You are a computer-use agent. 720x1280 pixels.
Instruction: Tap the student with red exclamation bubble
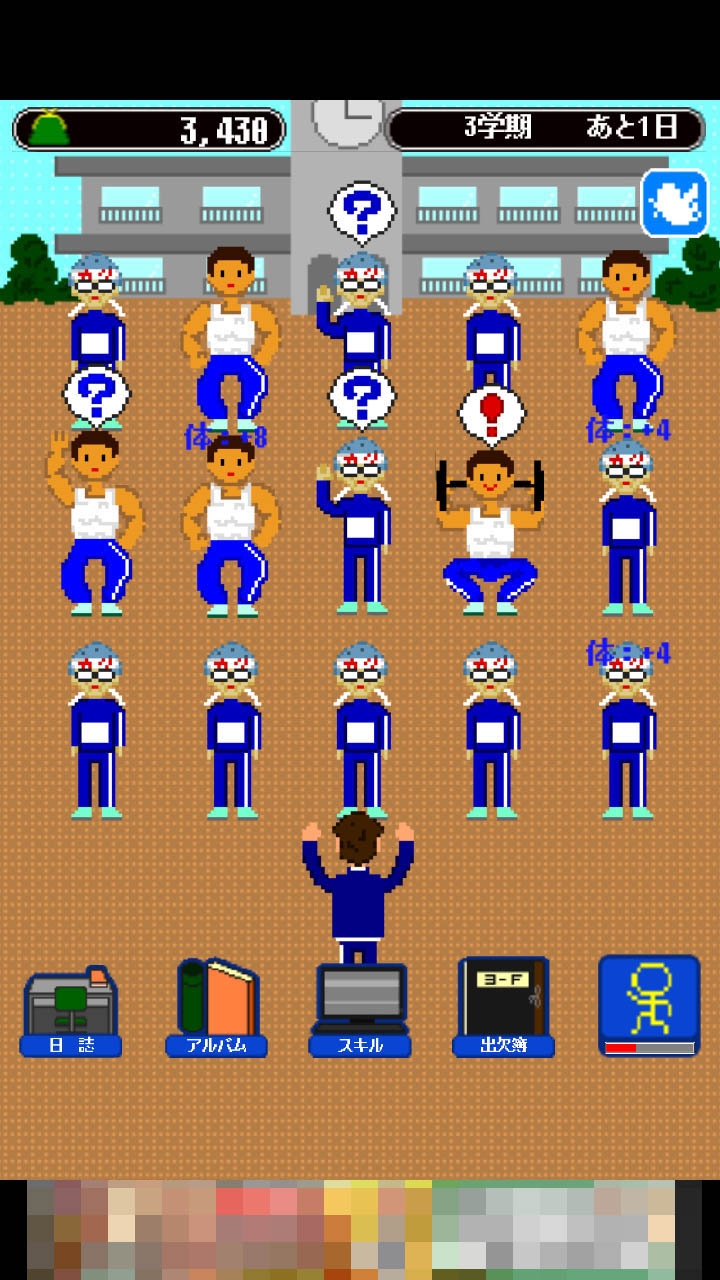coord(491,530)
